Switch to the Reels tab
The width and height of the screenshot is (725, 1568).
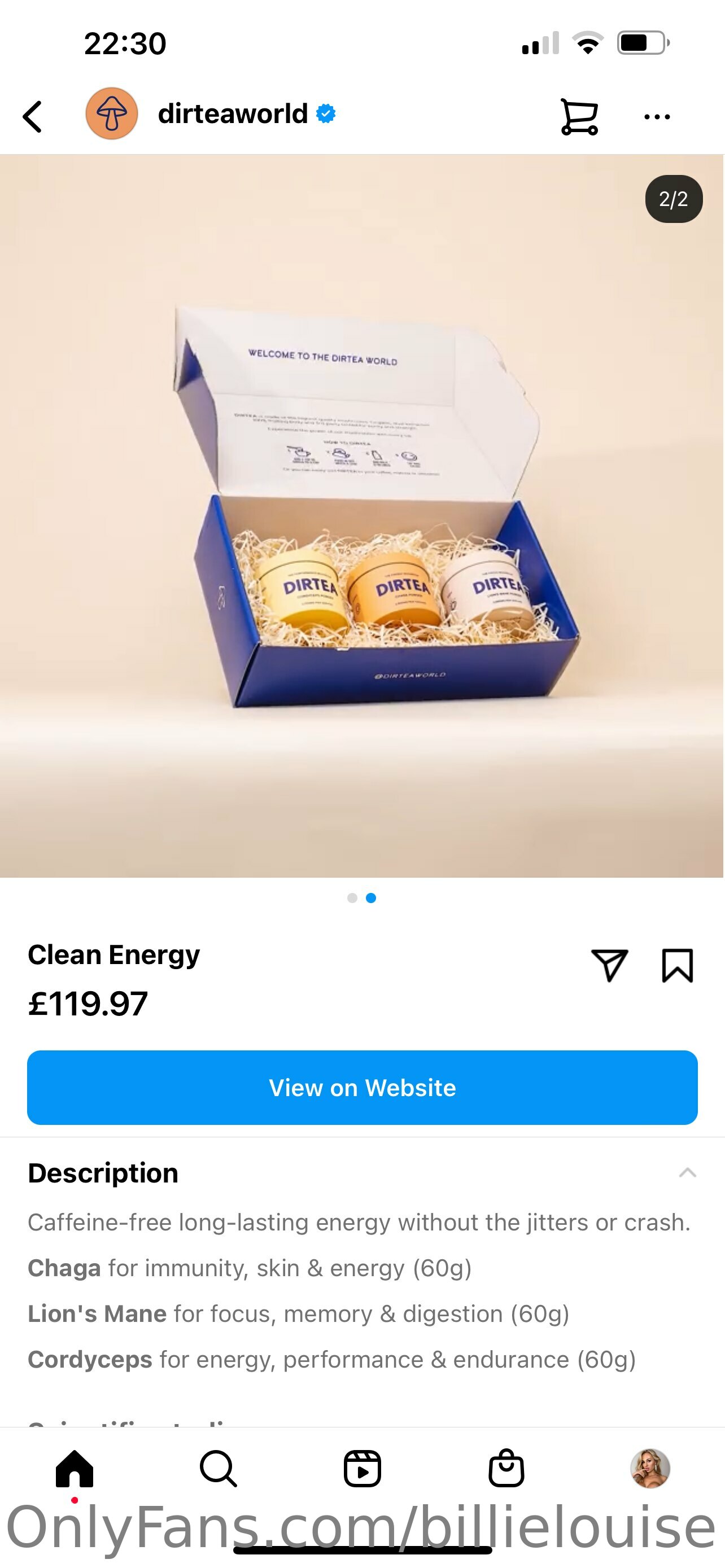[362, 1468]
